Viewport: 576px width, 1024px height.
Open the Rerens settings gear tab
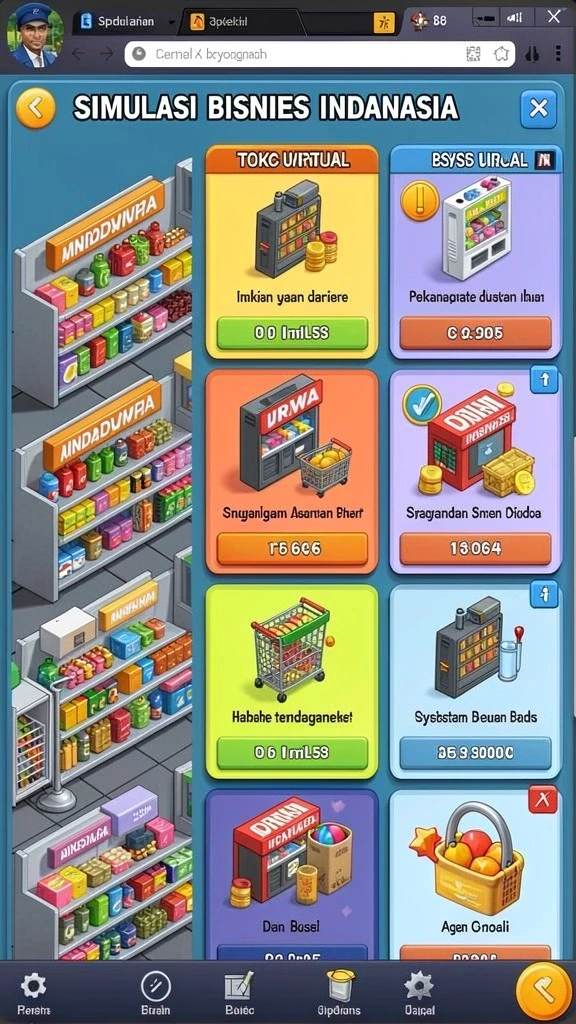33,992
